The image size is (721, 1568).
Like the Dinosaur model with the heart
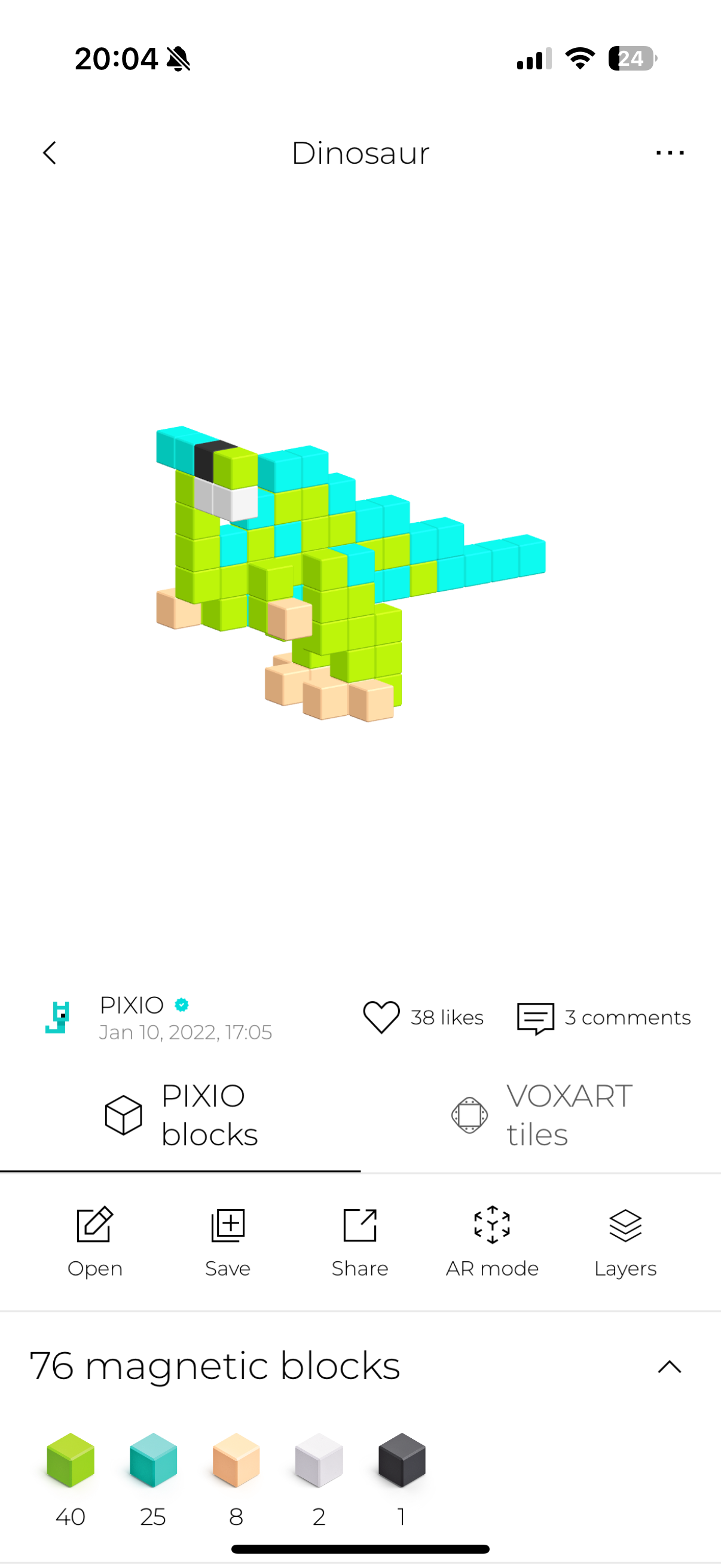(381, 1017)
